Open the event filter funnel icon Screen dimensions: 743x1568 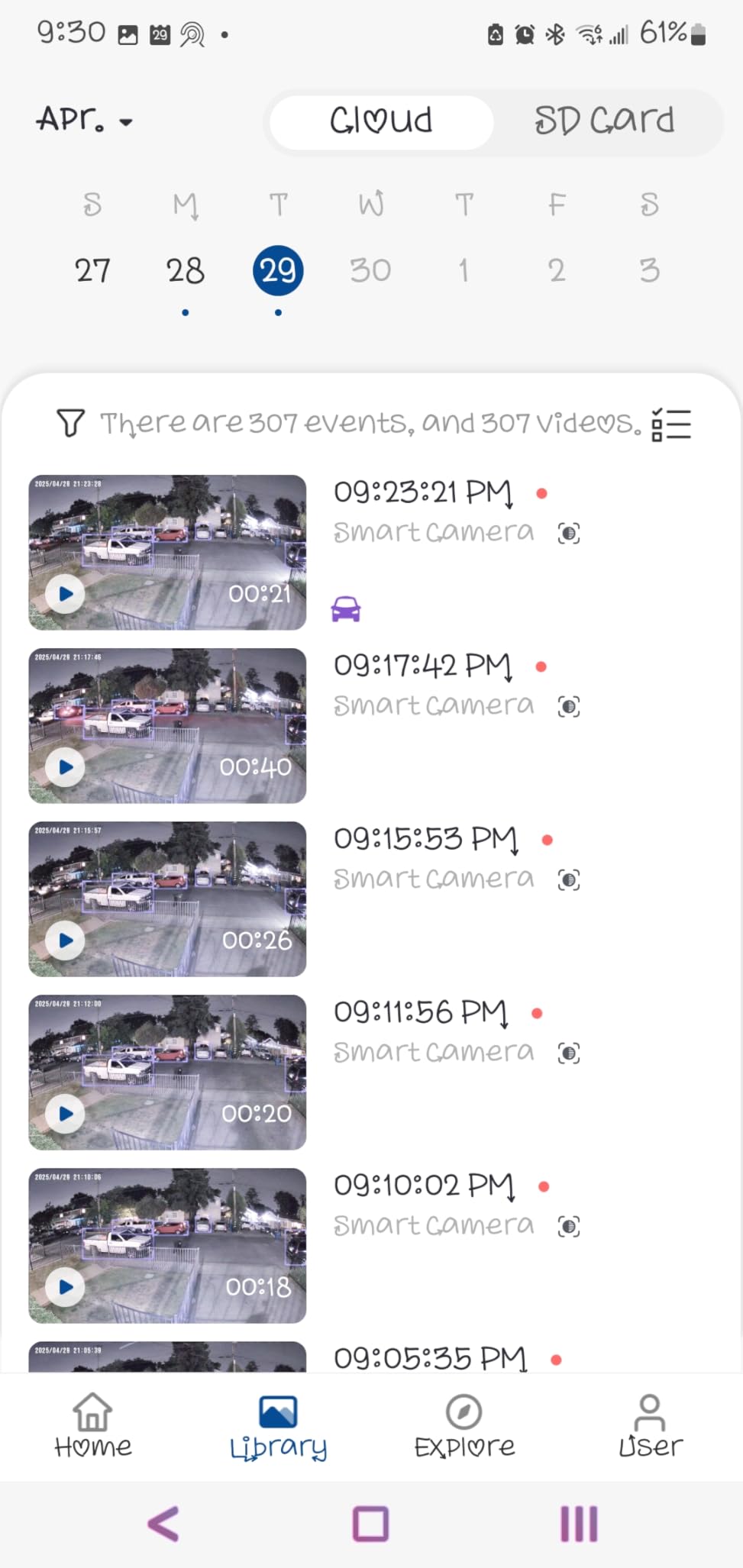coord(70,423)
